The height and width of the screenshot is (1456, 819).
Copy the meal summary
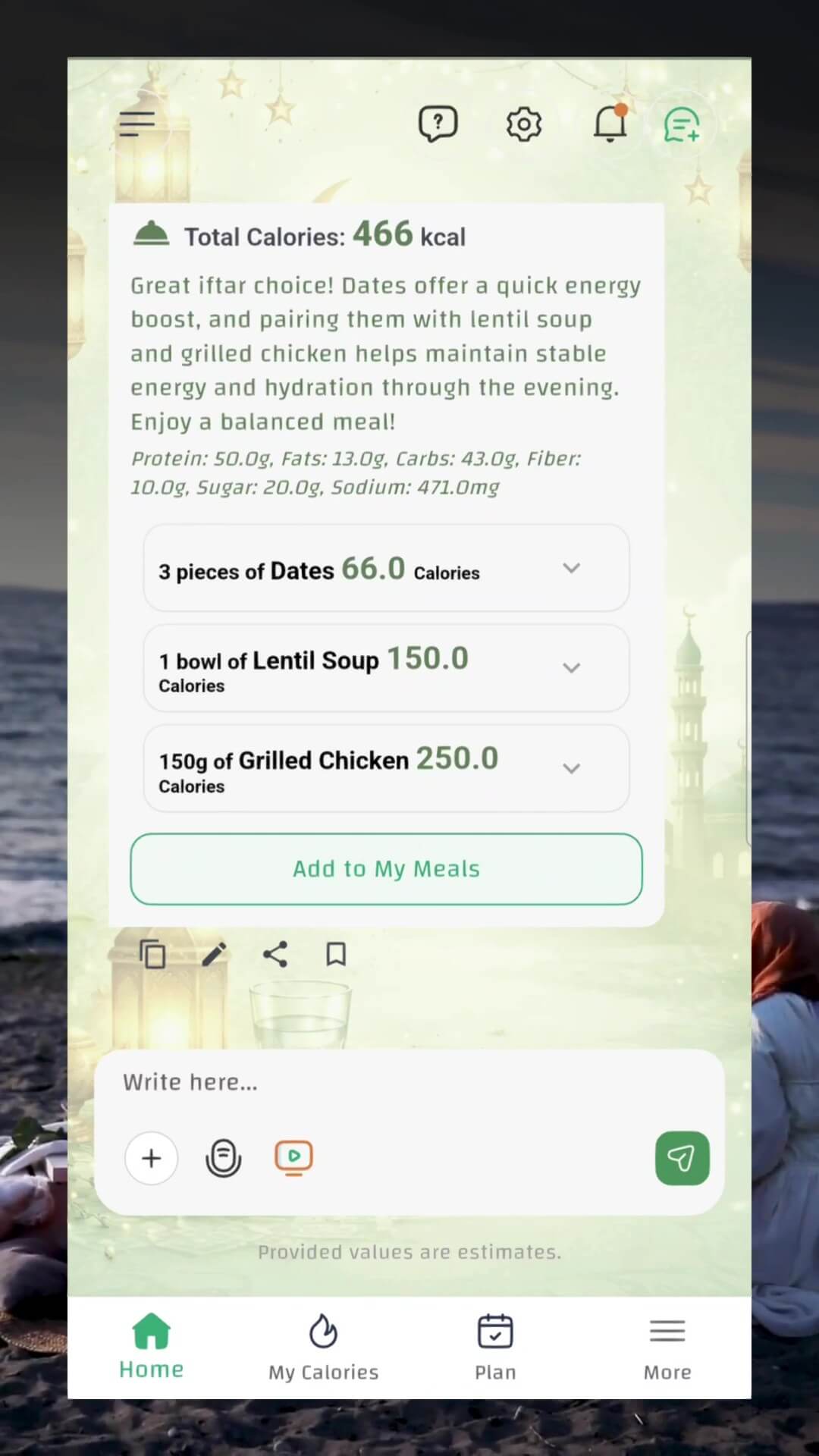(x=152, y=954)
